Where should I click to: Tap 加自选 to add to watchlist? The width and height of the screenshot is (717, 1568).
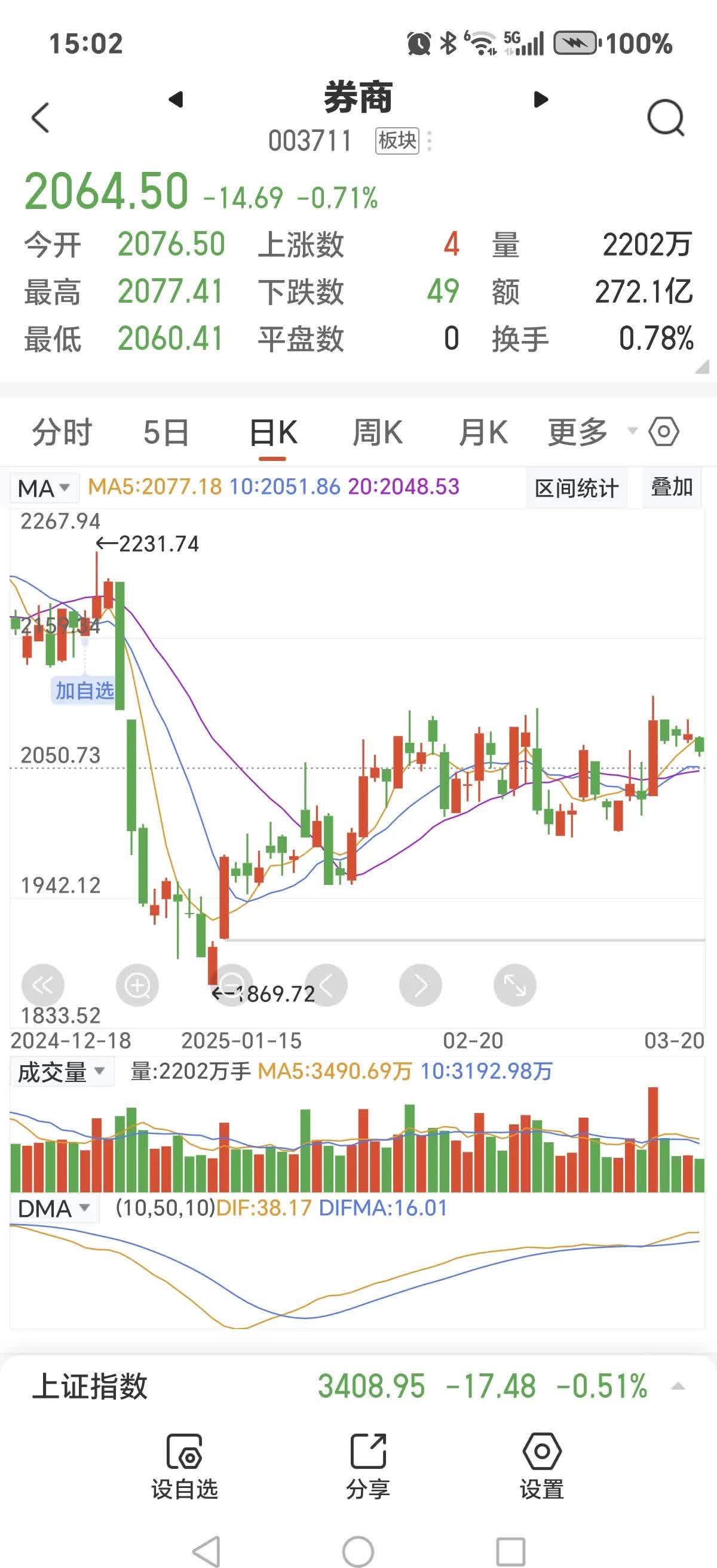84,691
